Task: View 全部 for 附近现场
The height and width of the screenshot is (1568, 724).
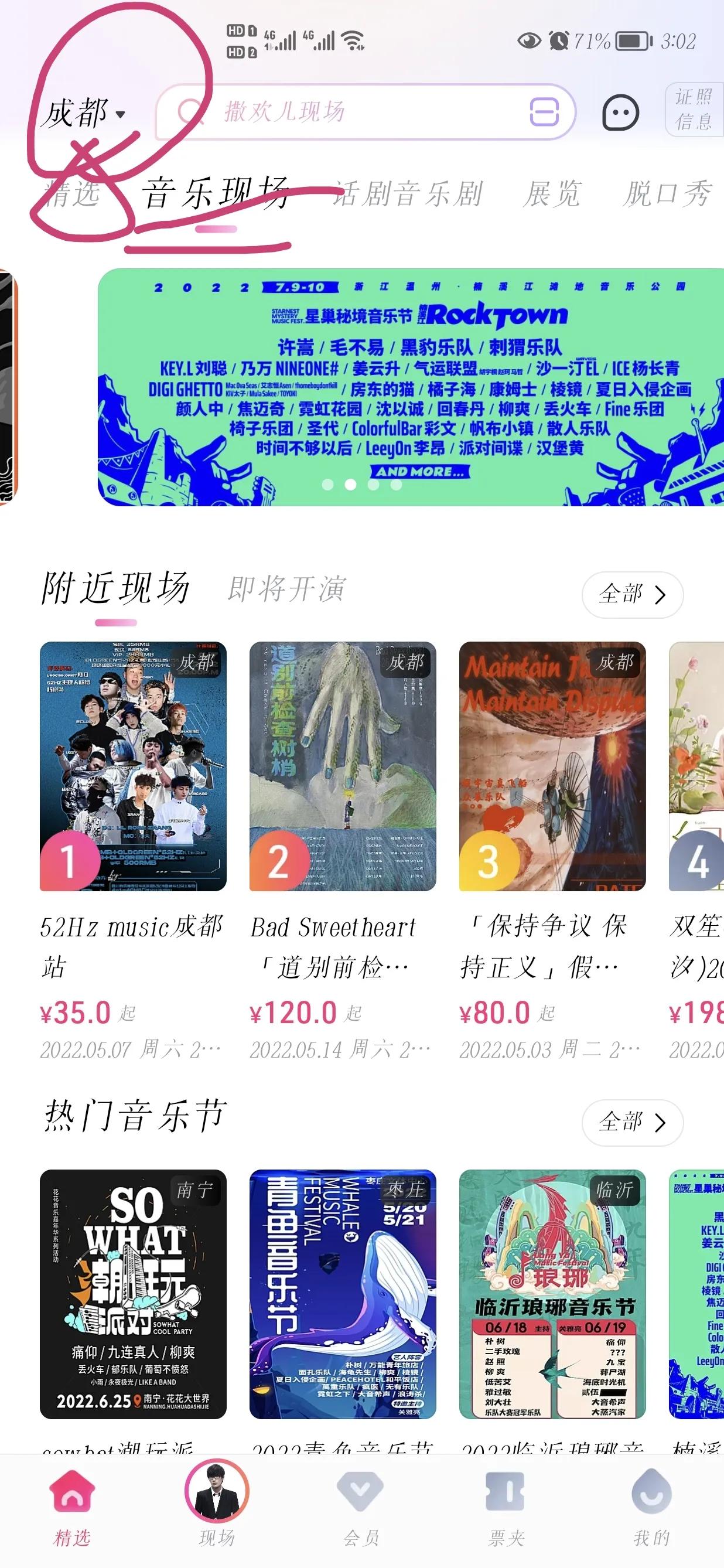Action: tap(632, 594)
